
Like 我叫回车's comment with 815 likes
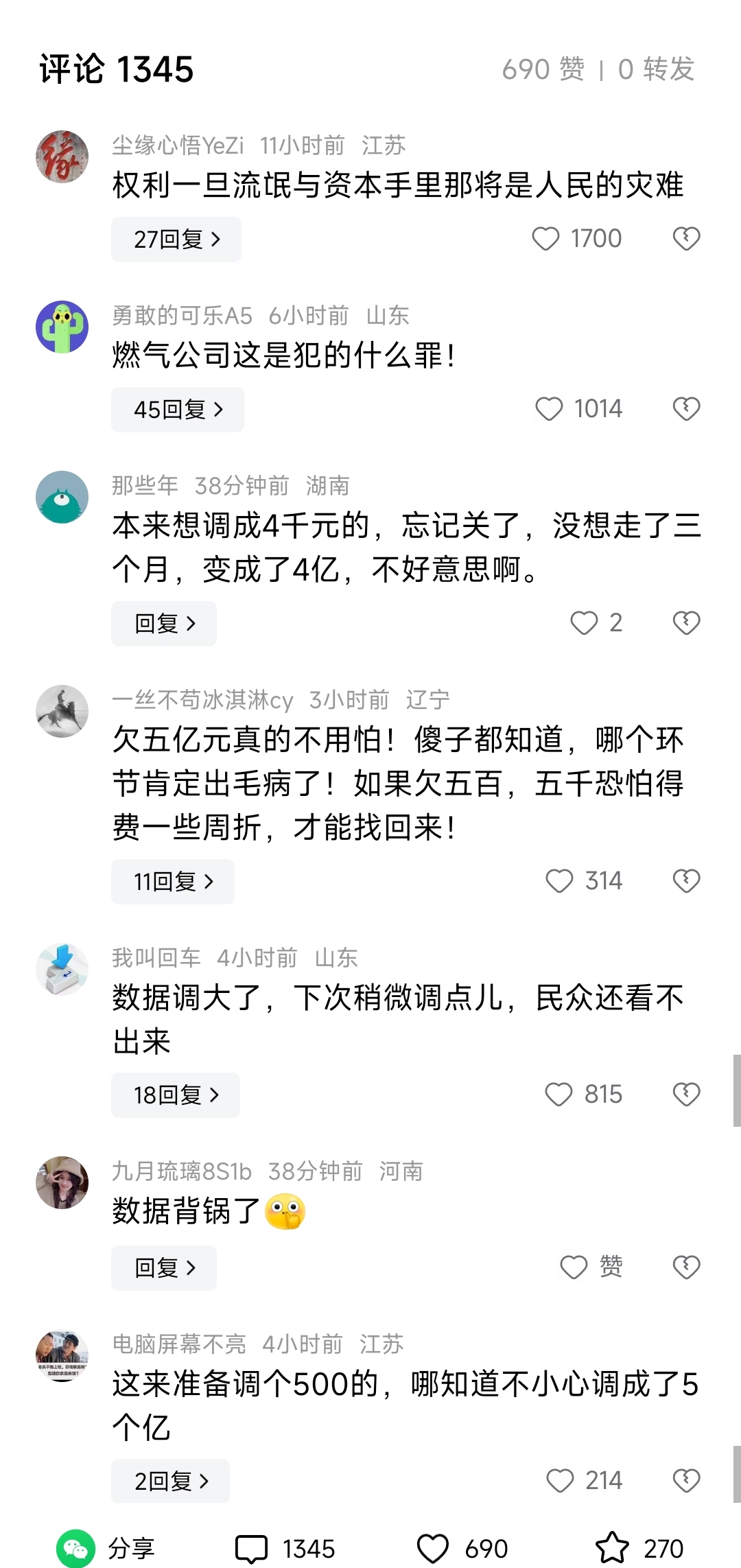(558, 1095)
